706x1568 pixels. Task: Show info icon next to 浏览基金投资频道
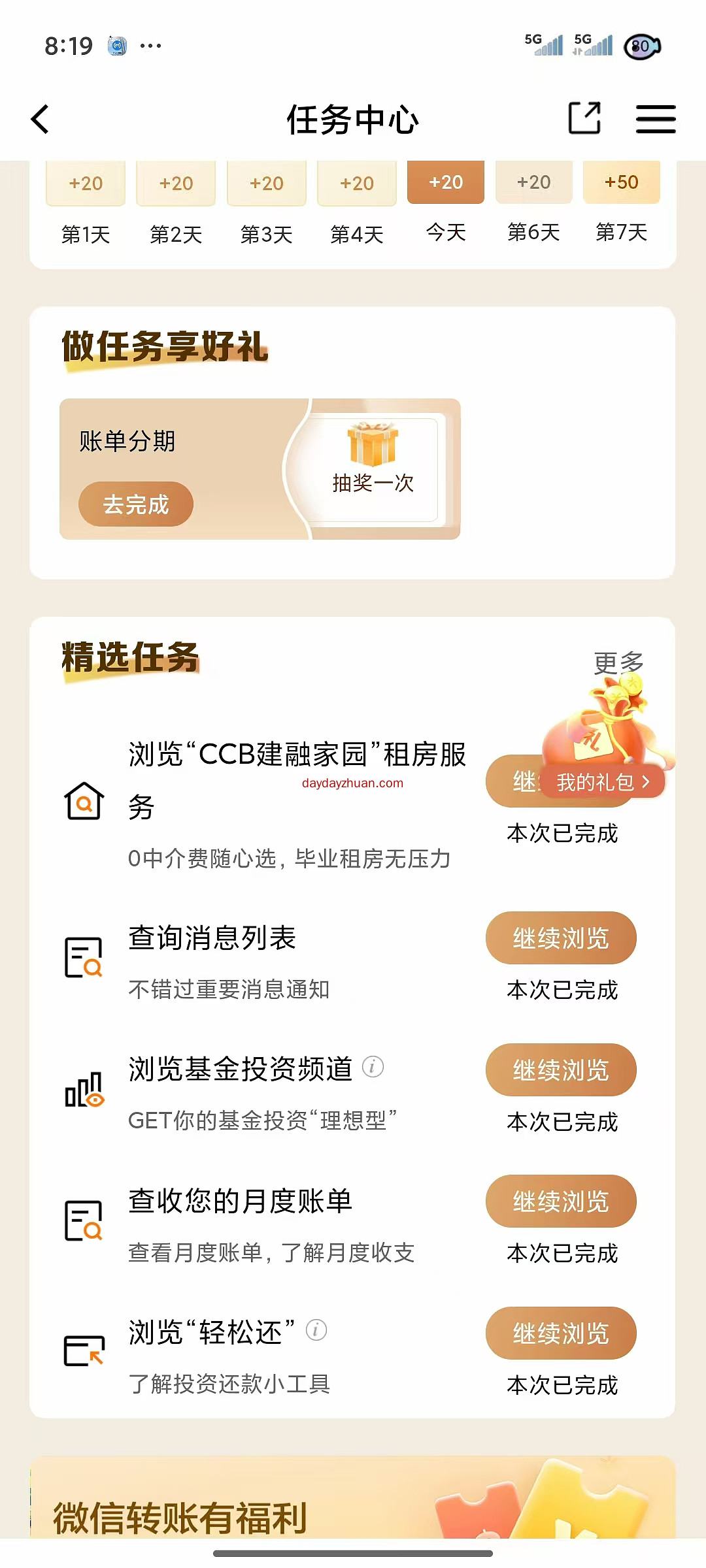[373, 1067]
